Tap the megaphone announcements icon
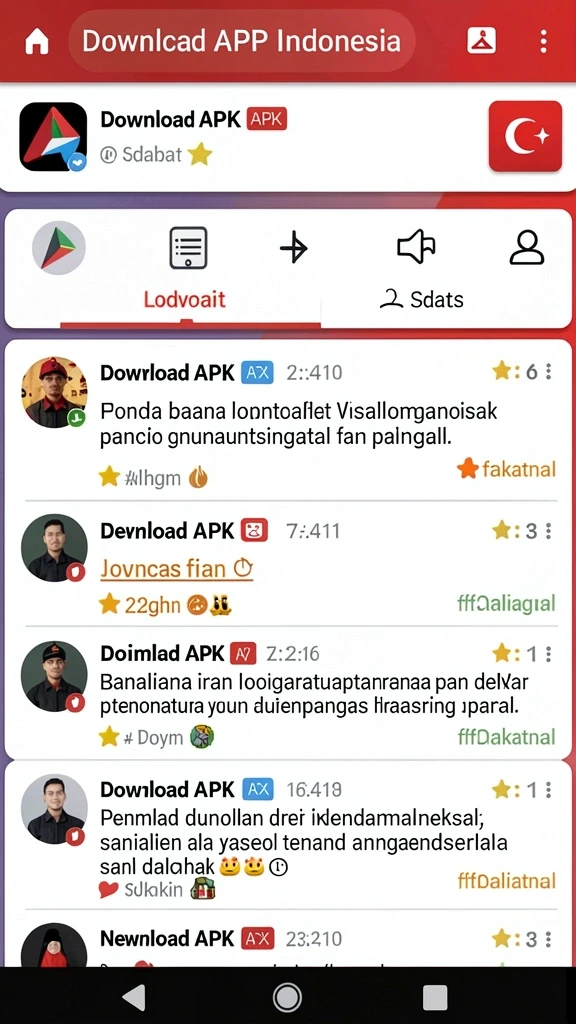Viewport: 576px width, 1024px height. 416,248
